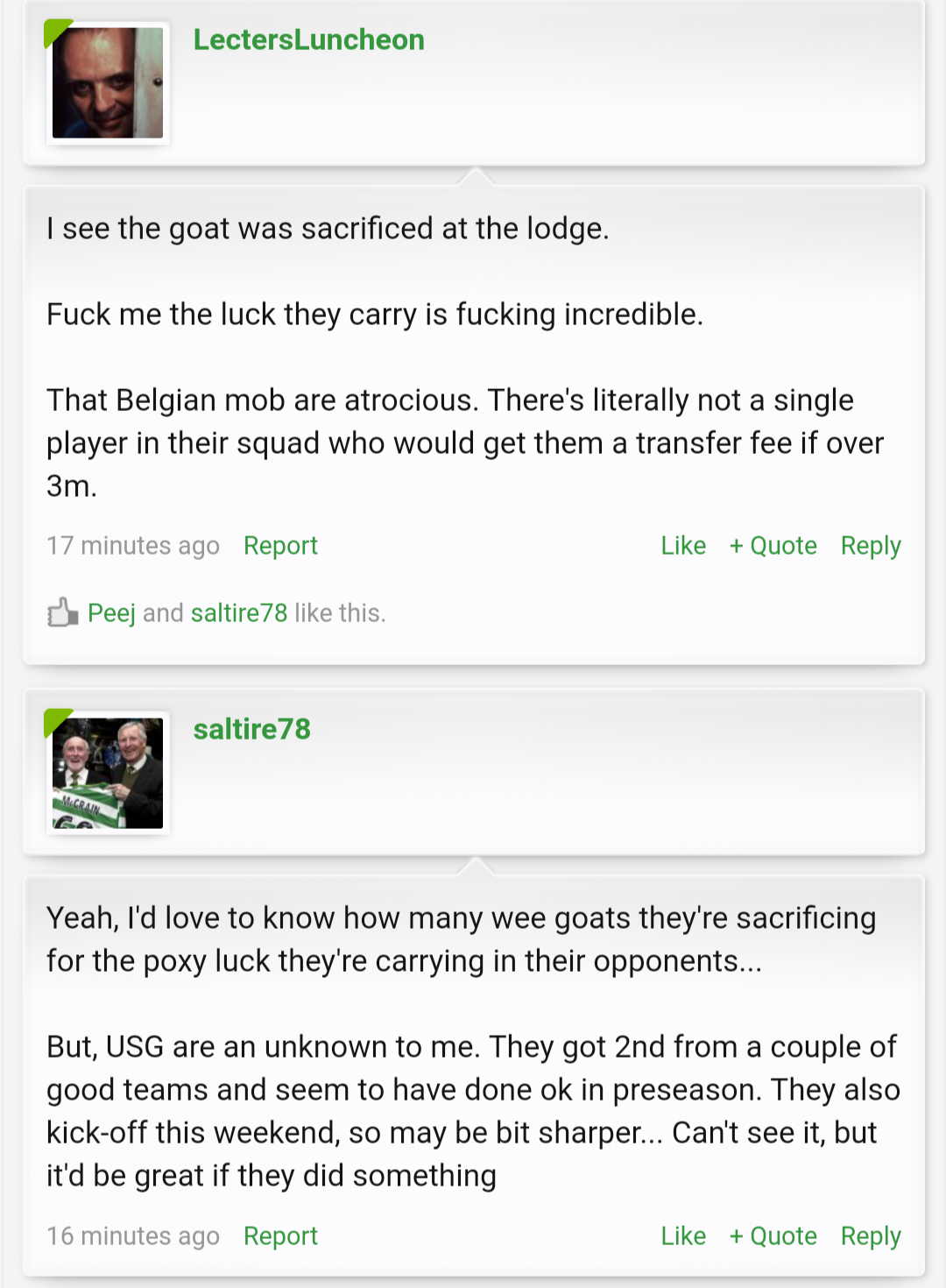
Task: Like saltire78's post
Action: click(x=683, y=1235)
